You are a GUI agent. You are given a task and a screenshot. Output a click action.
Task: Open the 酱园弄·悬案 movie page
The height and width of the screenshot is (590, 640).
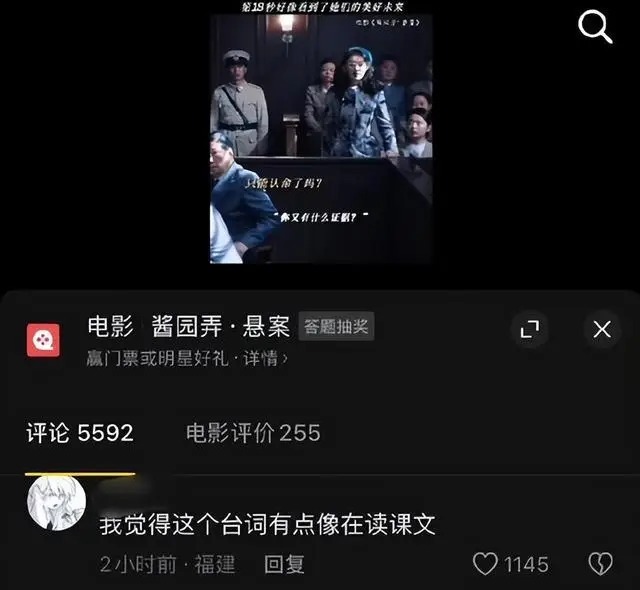click(190, 327)
